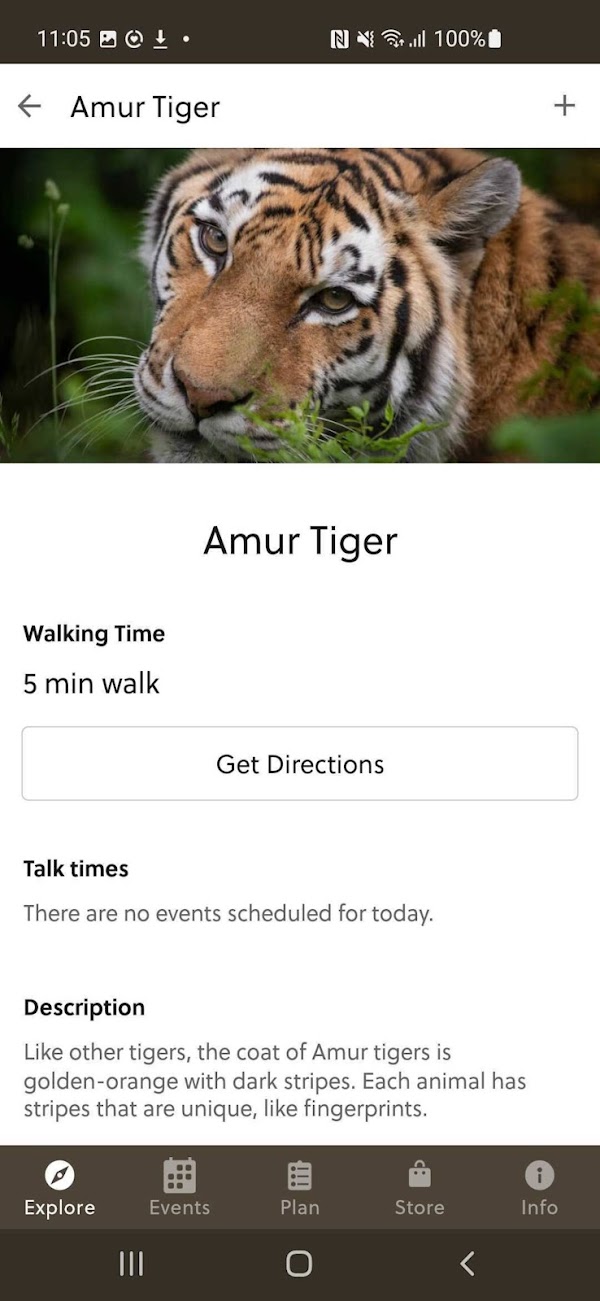Open the Events tab
This screenshot has height=1301, width=600.
pos(180,1188)
